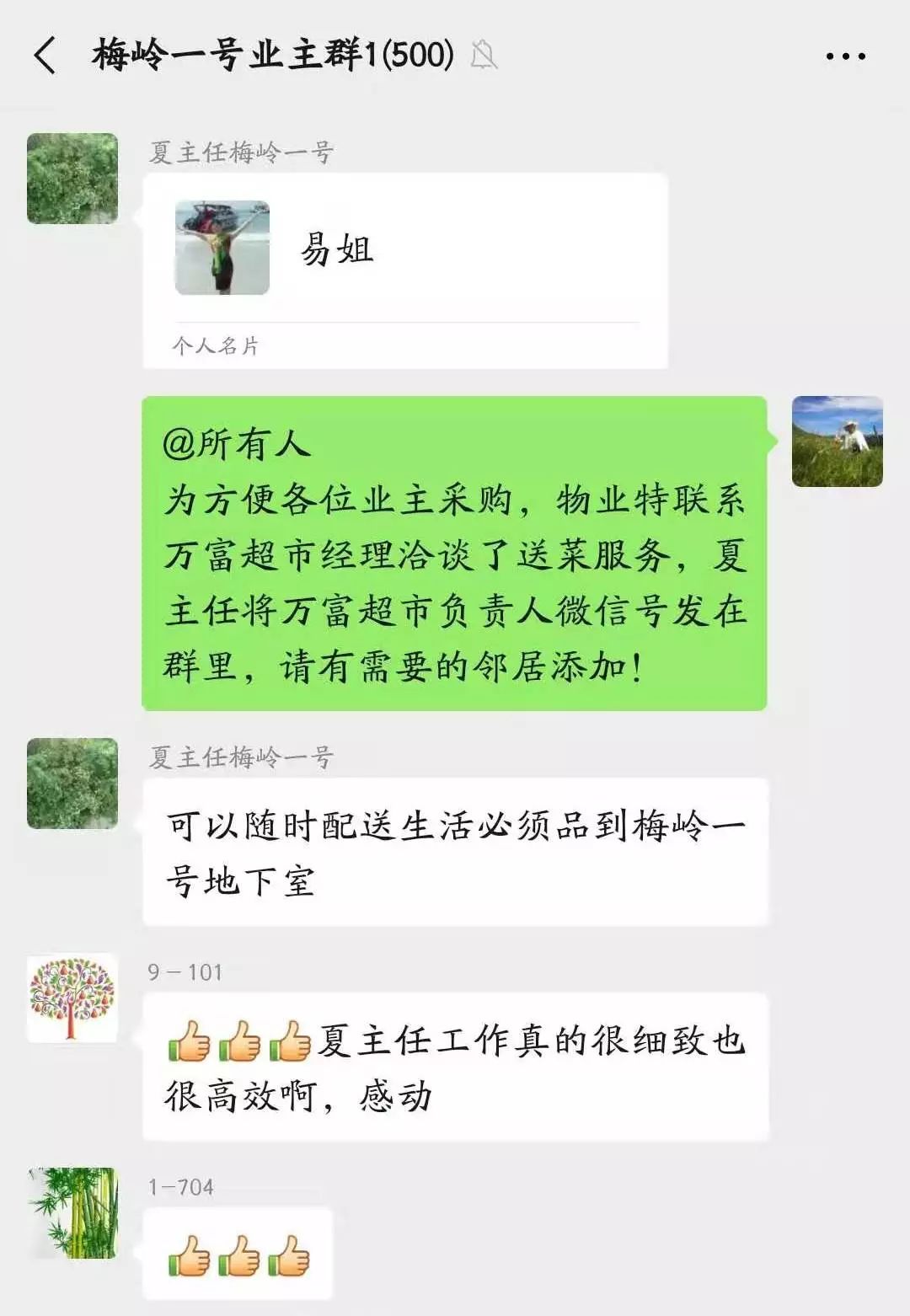Image resolution: width=910 pixels, height=1316 pixels.
Task: View profile of member 9-101
Action: tap(72, 998)
